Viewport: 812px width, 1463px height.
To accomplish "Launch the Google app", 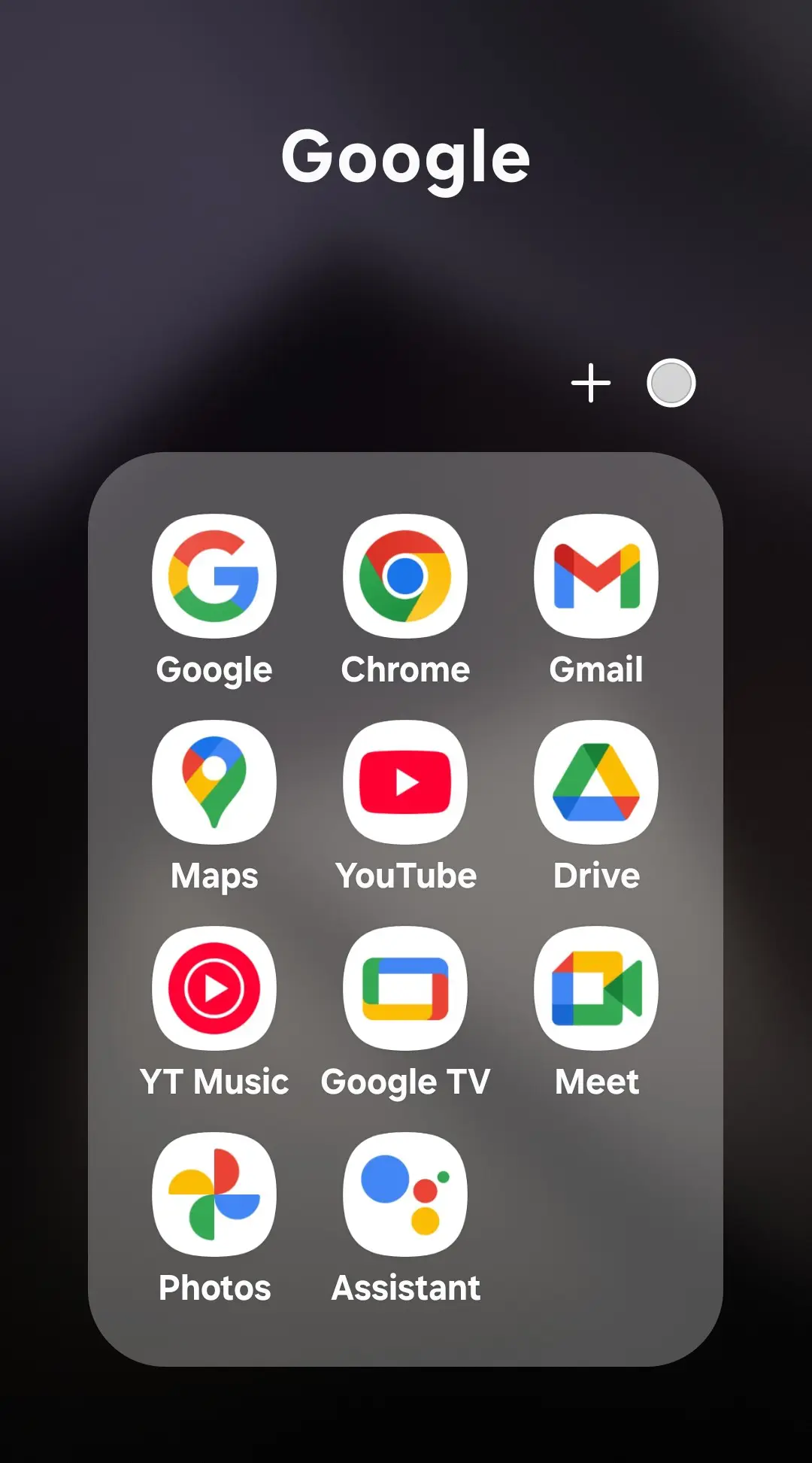I will click(214, 576).
